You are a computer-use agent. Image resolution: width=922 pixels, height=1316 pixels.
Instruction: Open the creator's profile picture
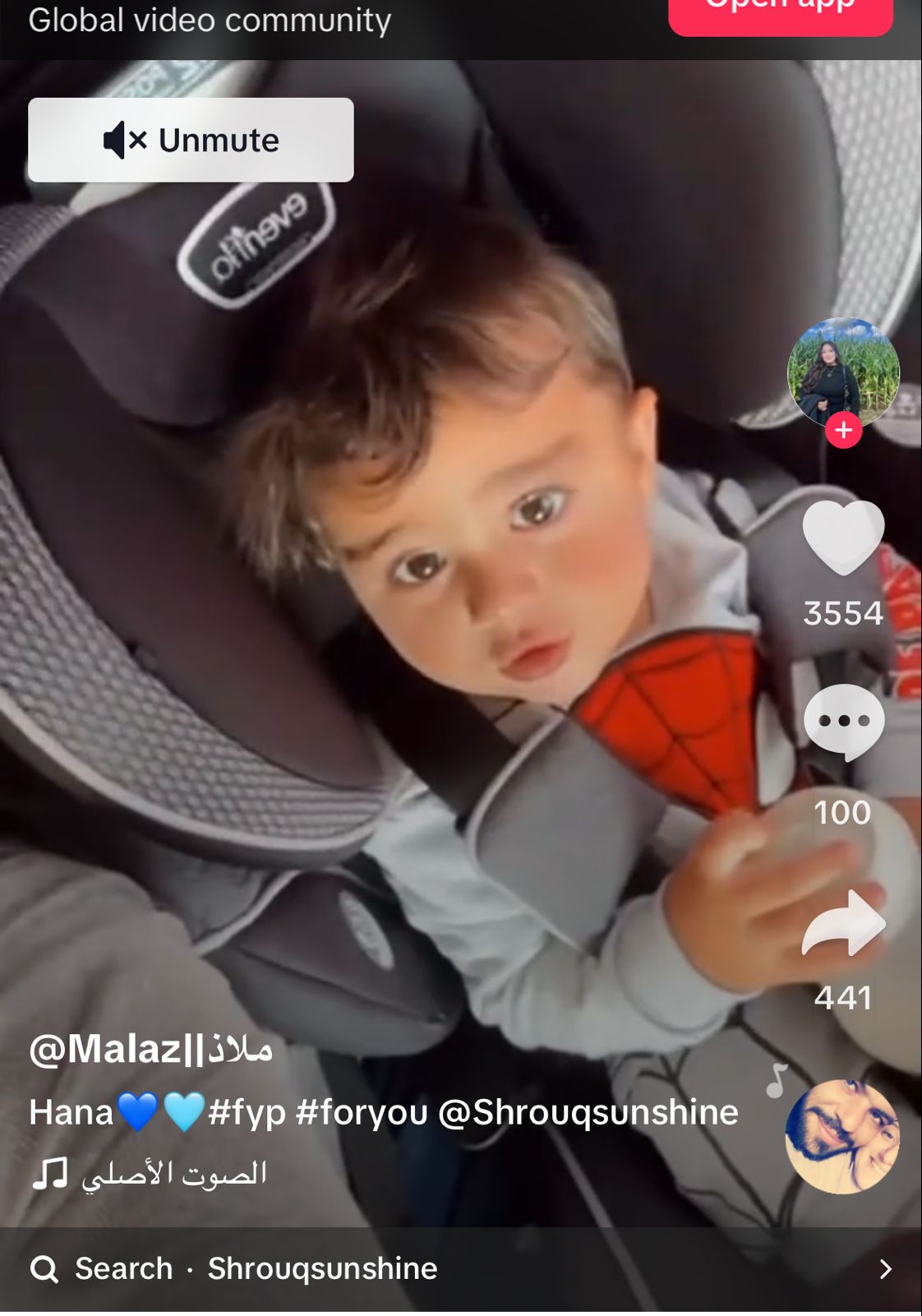842,372
